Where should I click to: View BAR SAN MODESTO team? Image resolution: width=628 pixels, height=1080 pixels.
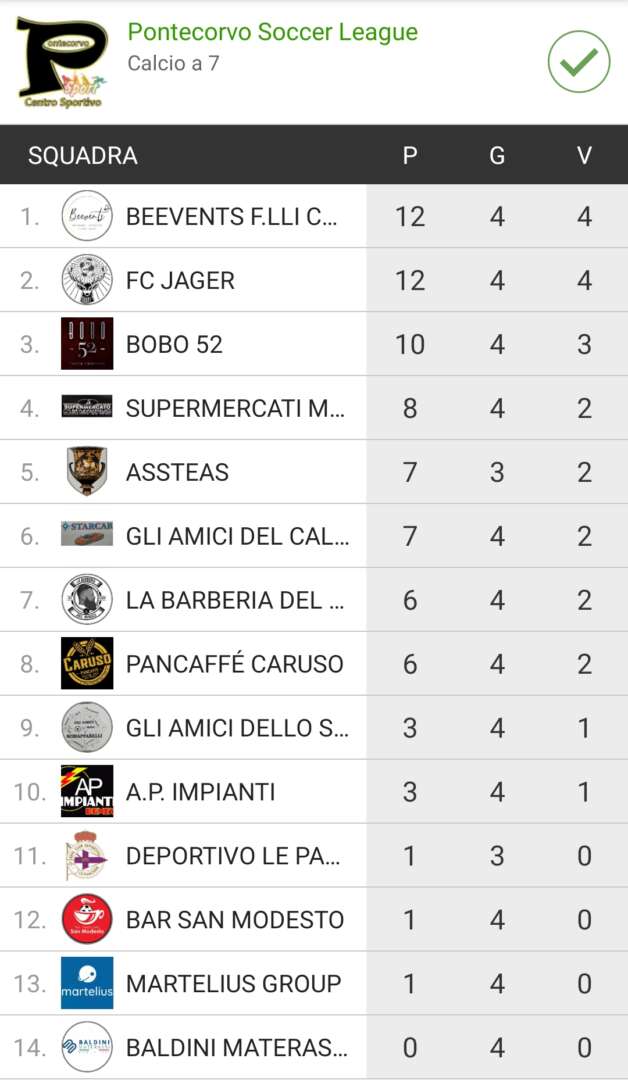coord(314,920)
